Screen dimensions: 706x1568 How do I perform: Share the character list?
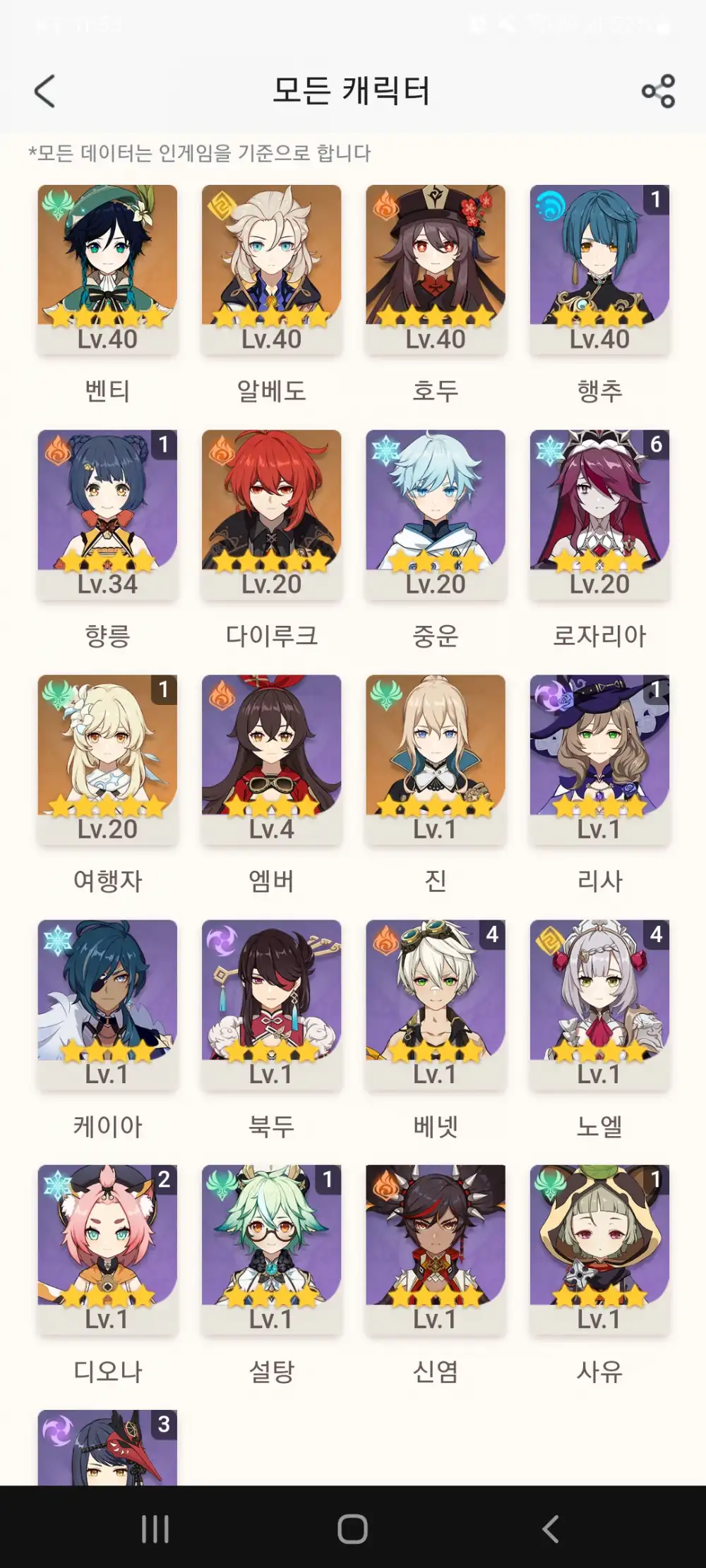tap(658, 92)
